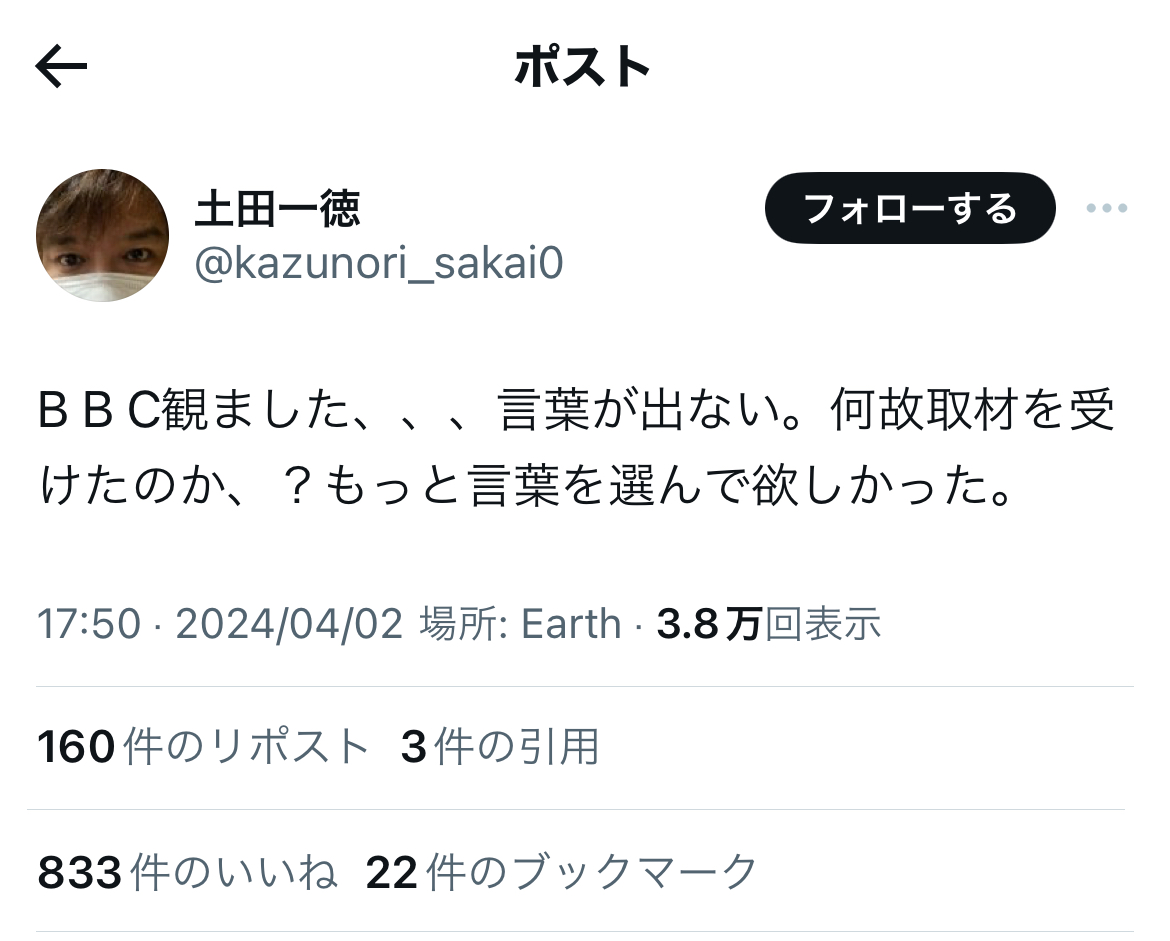
Task: Open 土田一徳's profile picture
Action: tap(102, 236)
